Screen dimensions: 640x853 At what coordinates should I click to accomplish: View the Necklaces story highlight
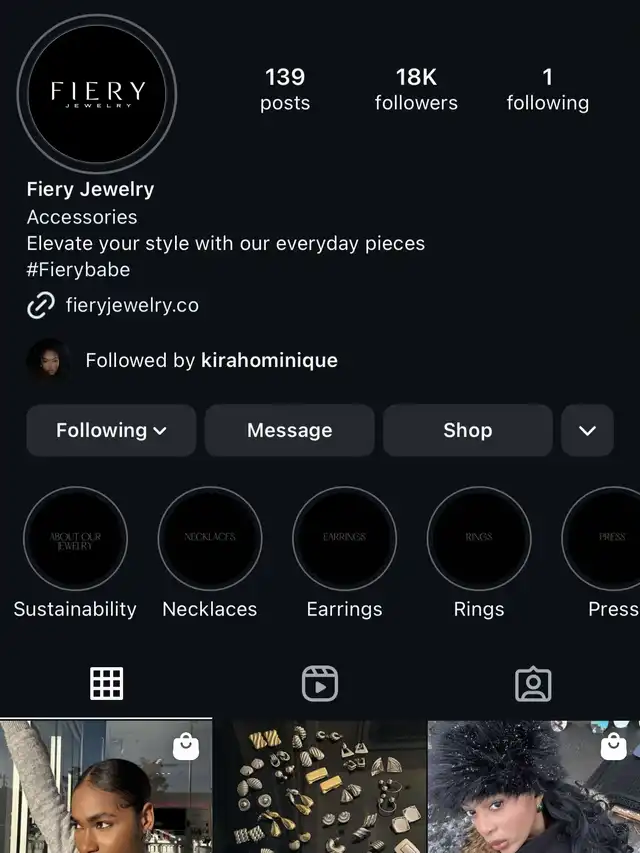[210, 539]
